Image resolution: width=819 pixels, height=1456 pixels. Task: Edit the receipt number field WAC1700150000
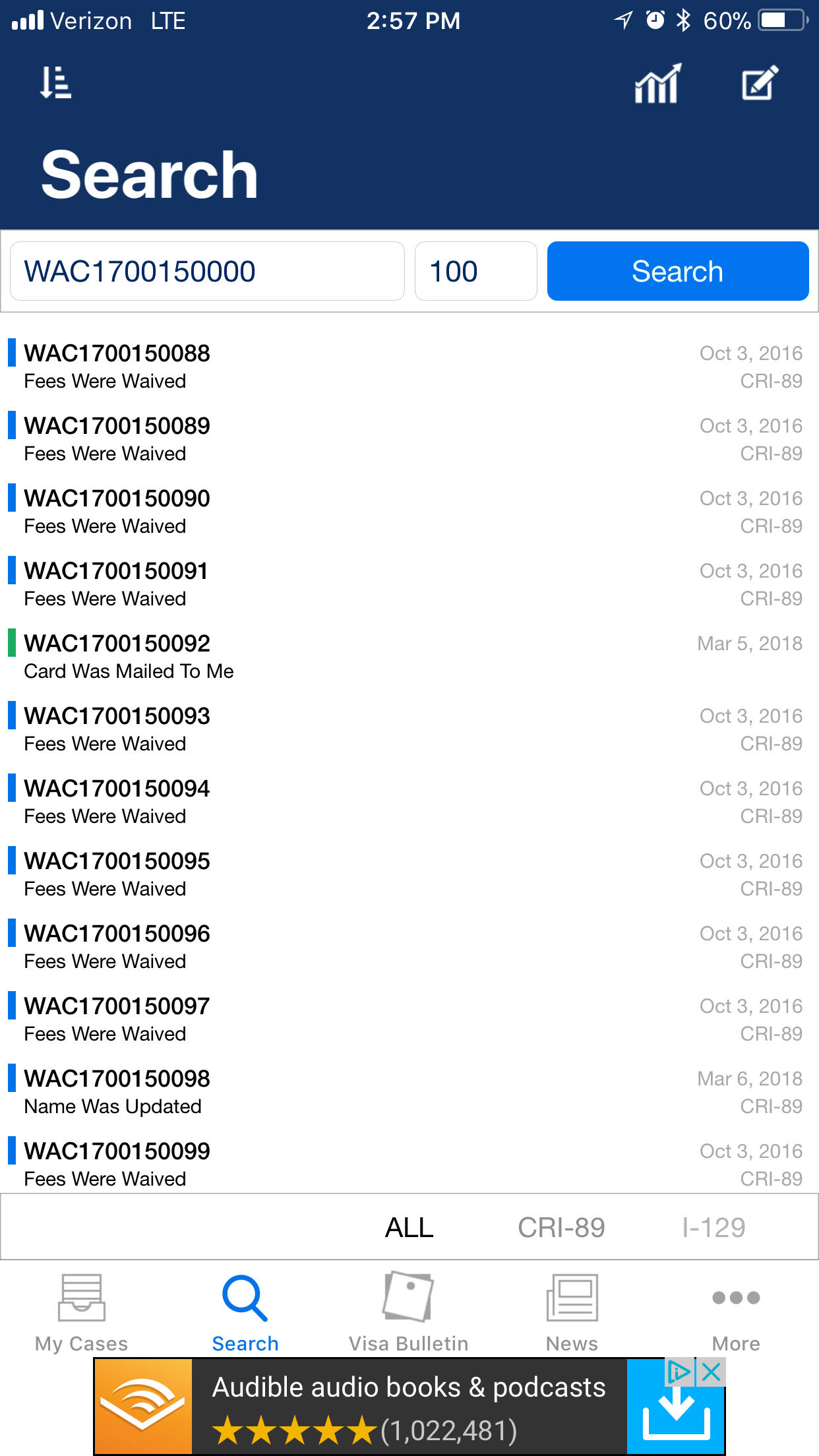(x=207, y=271)
